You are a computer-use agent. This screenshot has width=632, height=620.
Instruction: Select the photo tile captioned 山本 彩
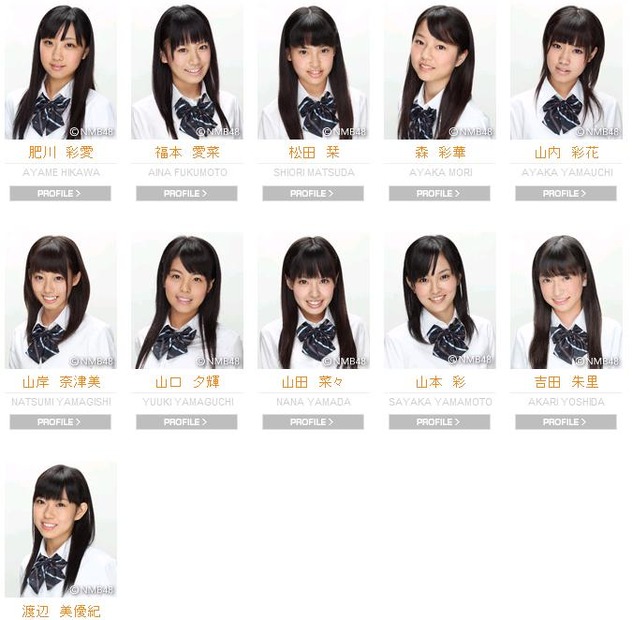[x=439, y=301]
